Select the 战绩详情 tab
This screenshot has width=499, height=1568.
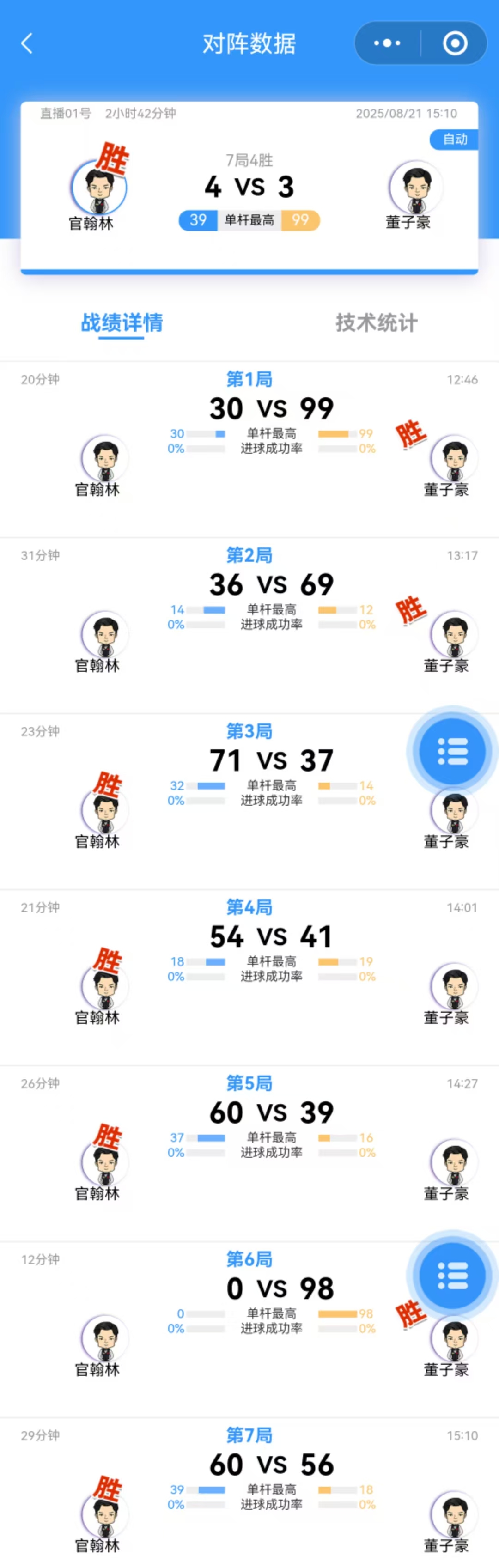click(x=122, y=322)
